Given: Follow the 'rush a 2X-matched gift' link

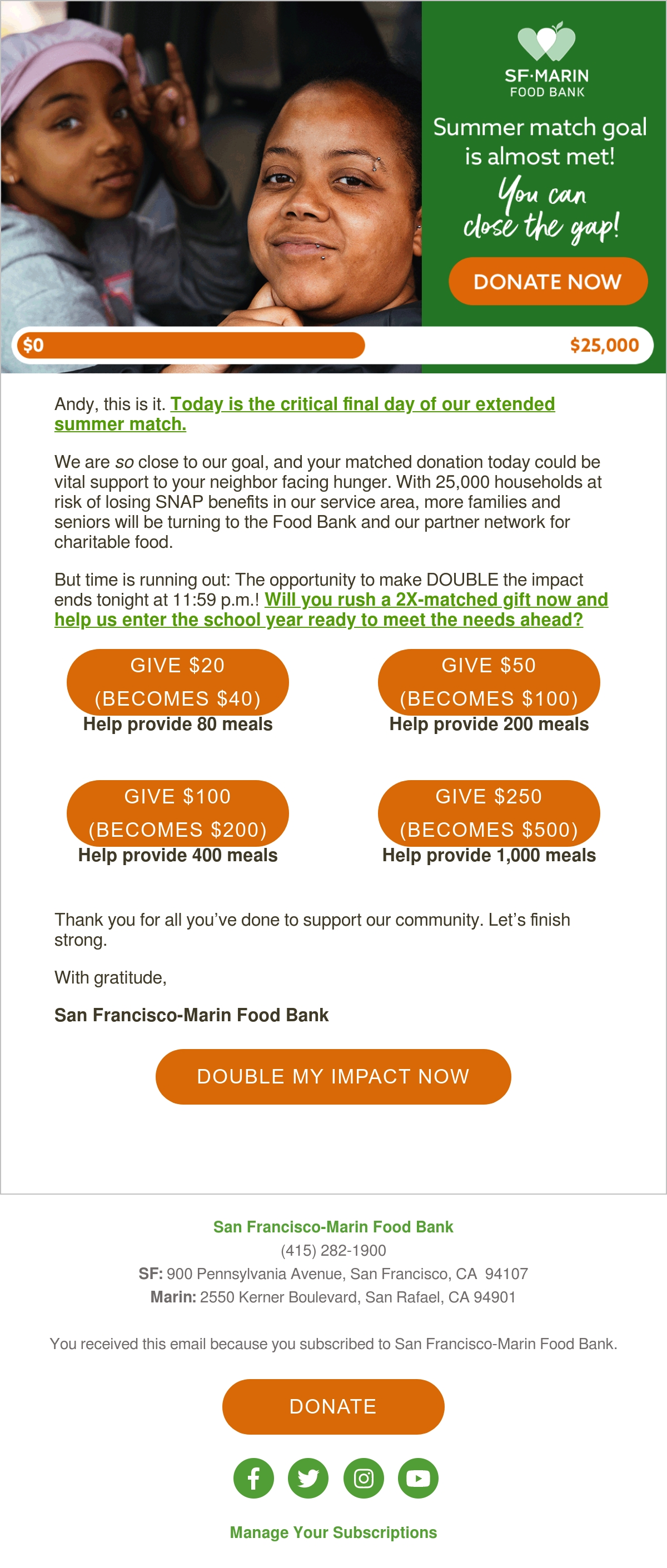Looking at the screenshot, I should [x=331, y=610].
